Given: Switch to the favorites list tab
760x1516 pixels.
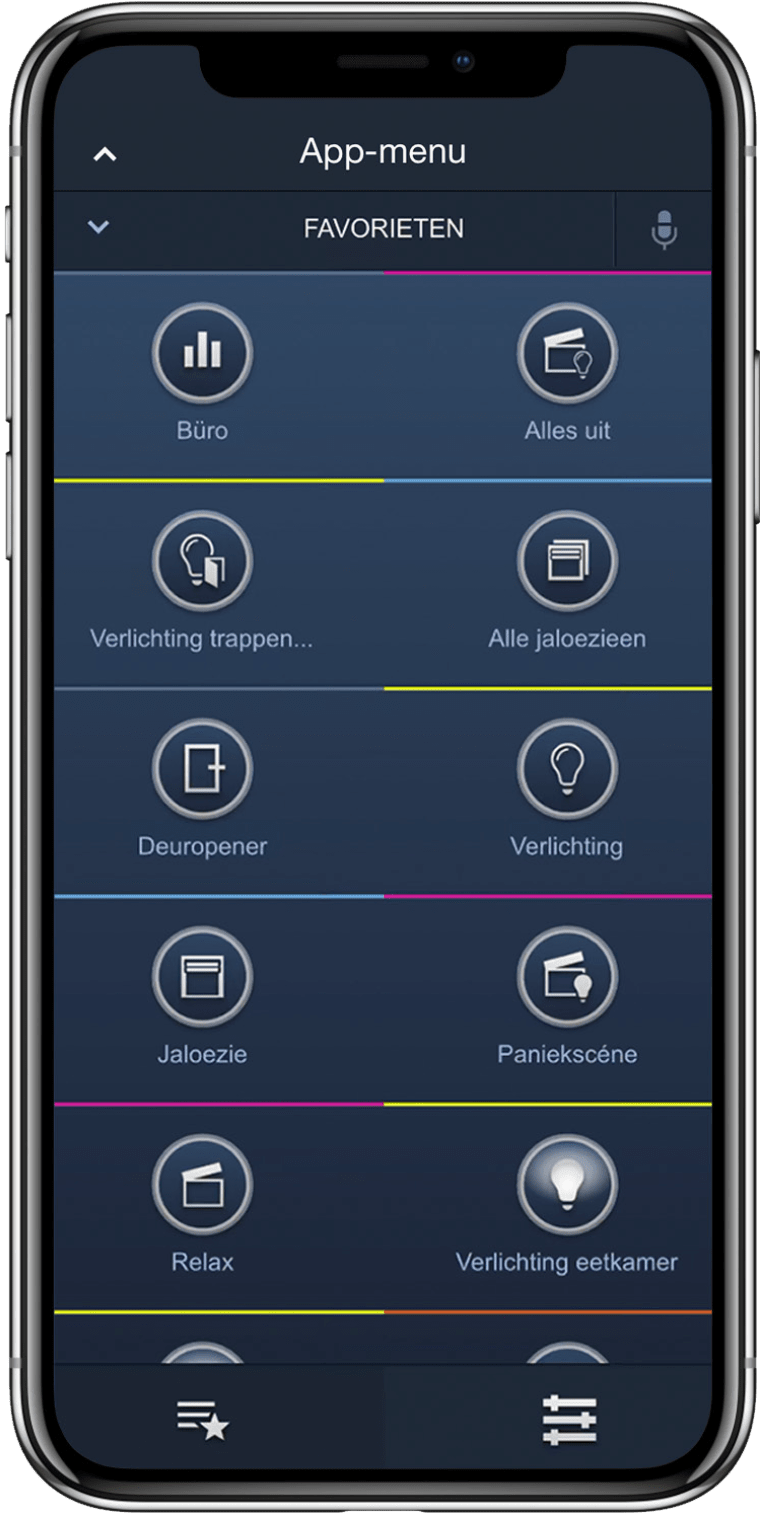Looking at the screenshot, I should pos(203,1419).
